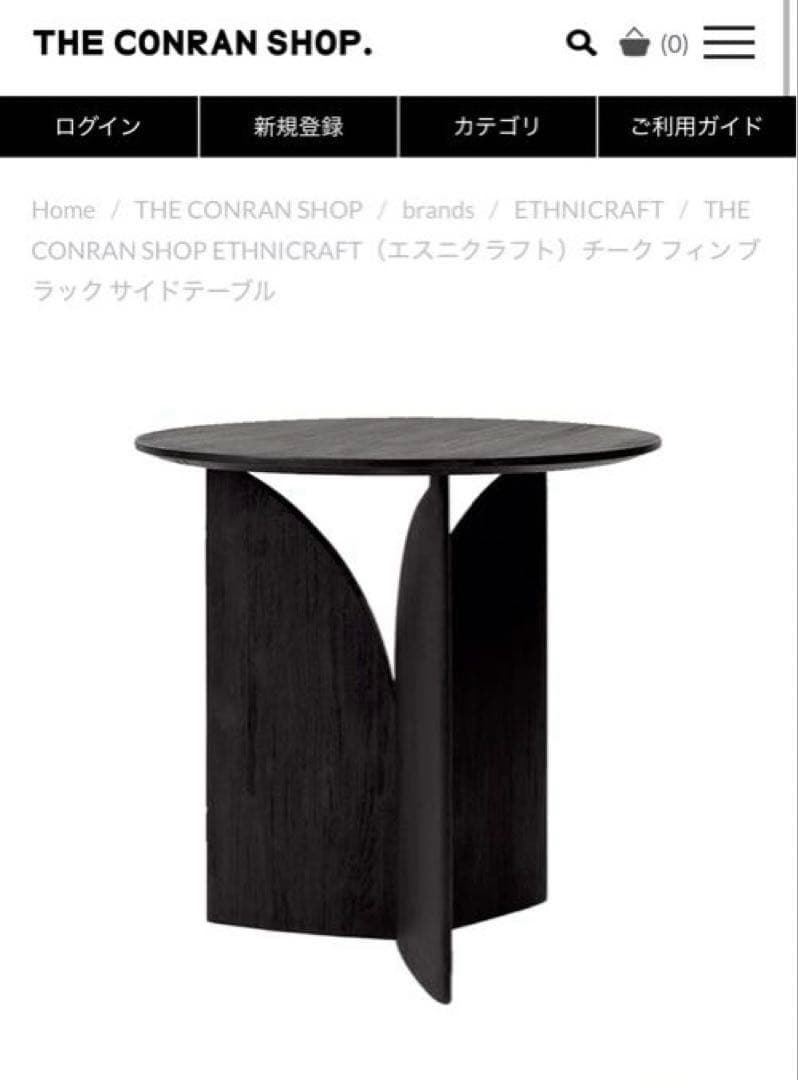Open ご利用ガイド user guide
Screen dimensions: 798x1080
696,126
